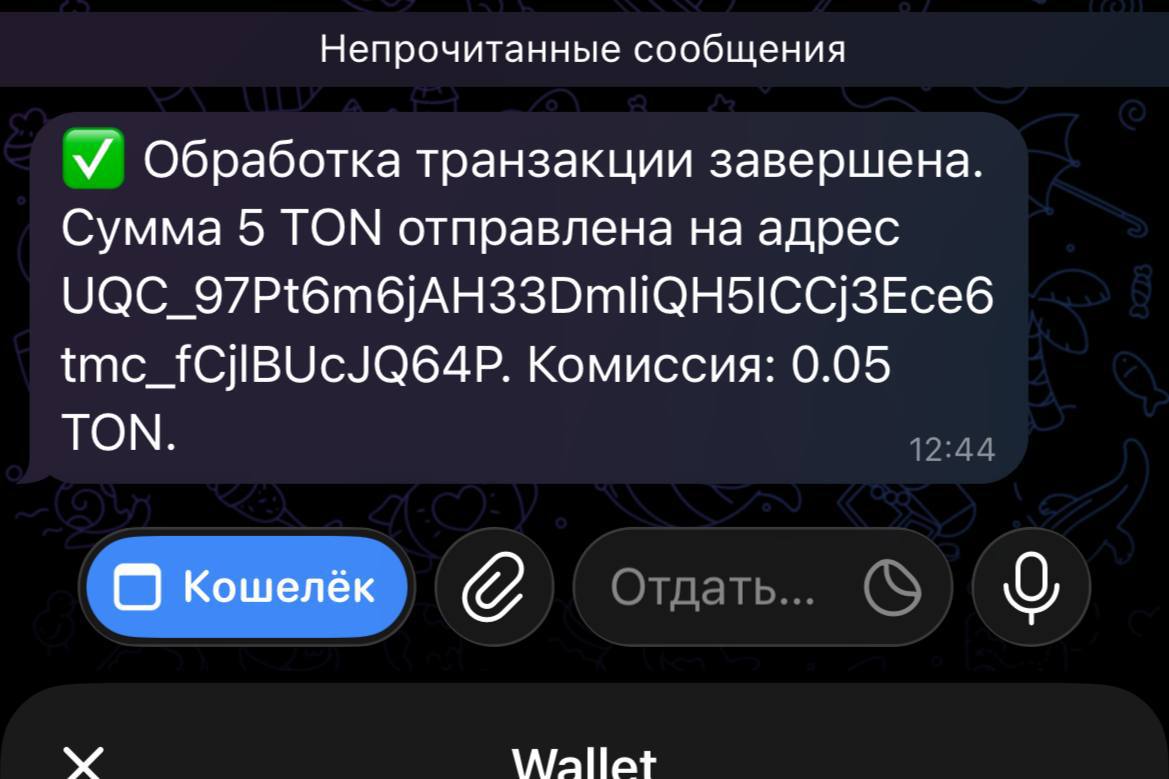The height and width of the screenshot is (779, 1169).
Task: Tap the microphone voice message button
Action: [1031, 588]
